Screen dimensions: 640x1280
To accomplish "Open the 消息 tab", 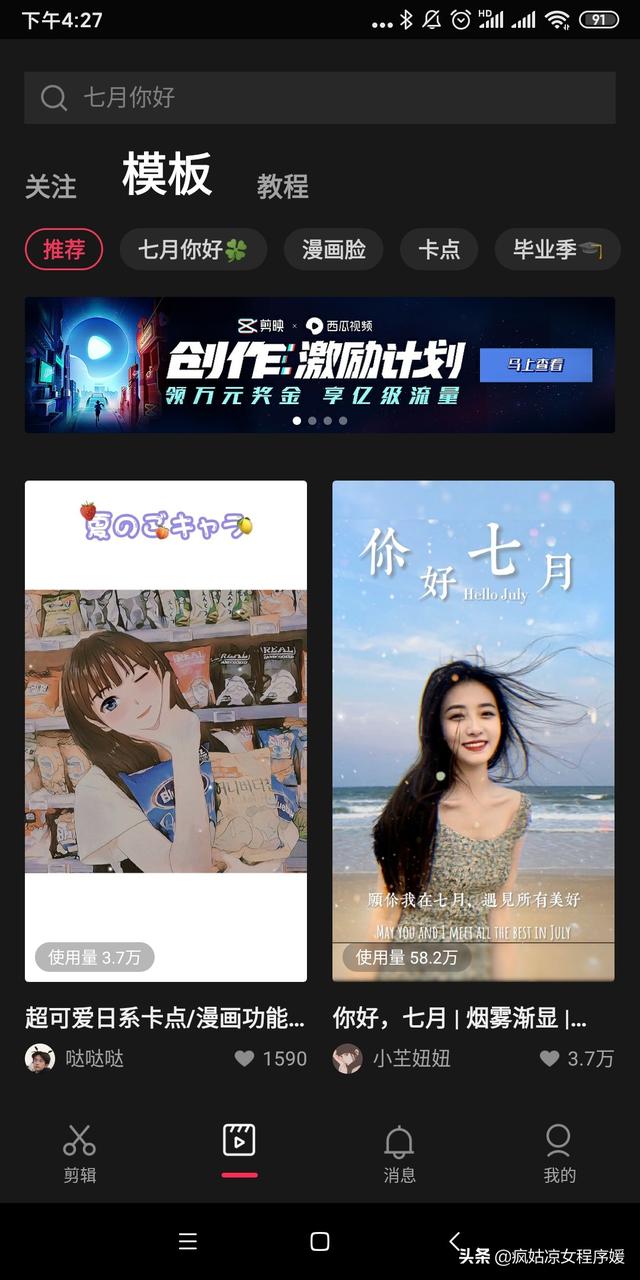I will click(x=399, y=1152).
